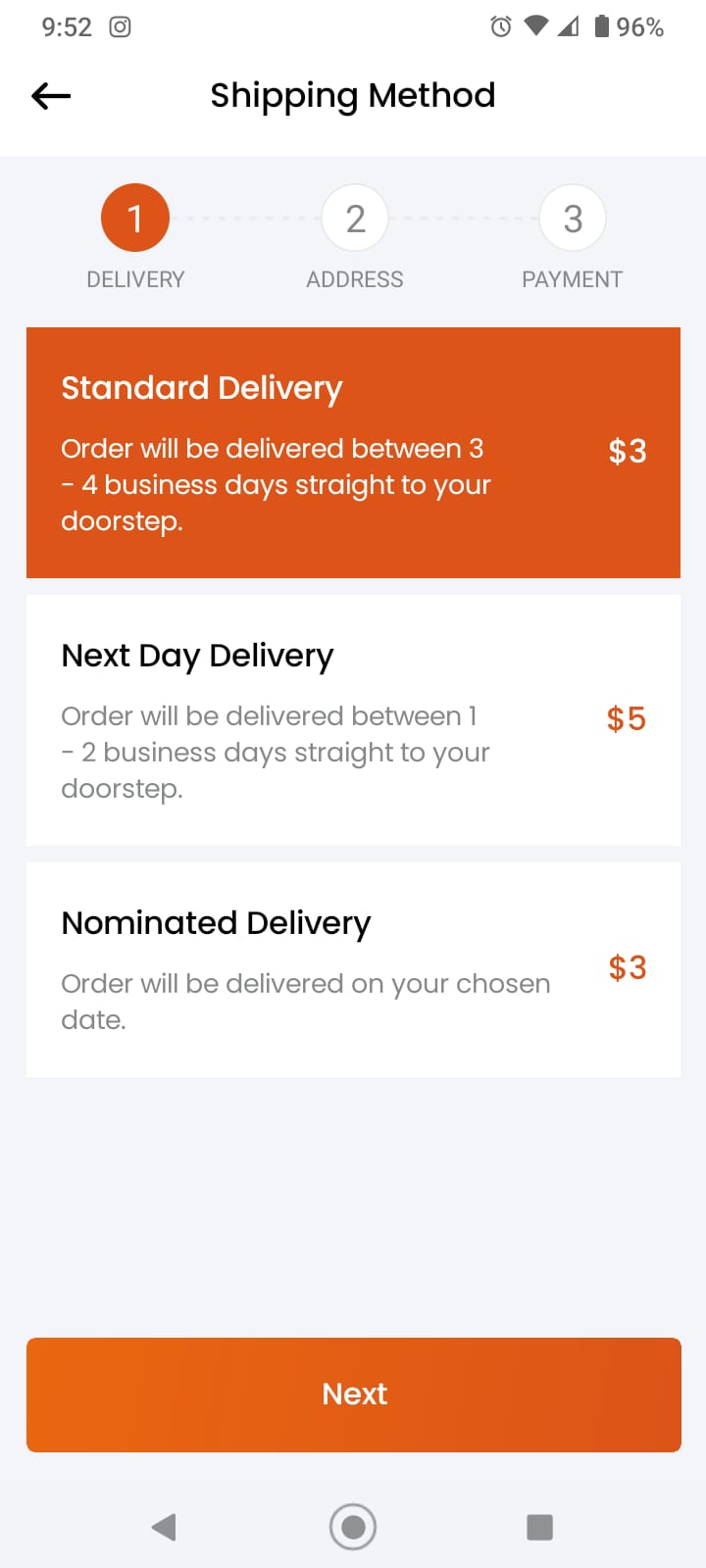
Task: Tap the Instagram icon in status bar
Action: (120, 26)
